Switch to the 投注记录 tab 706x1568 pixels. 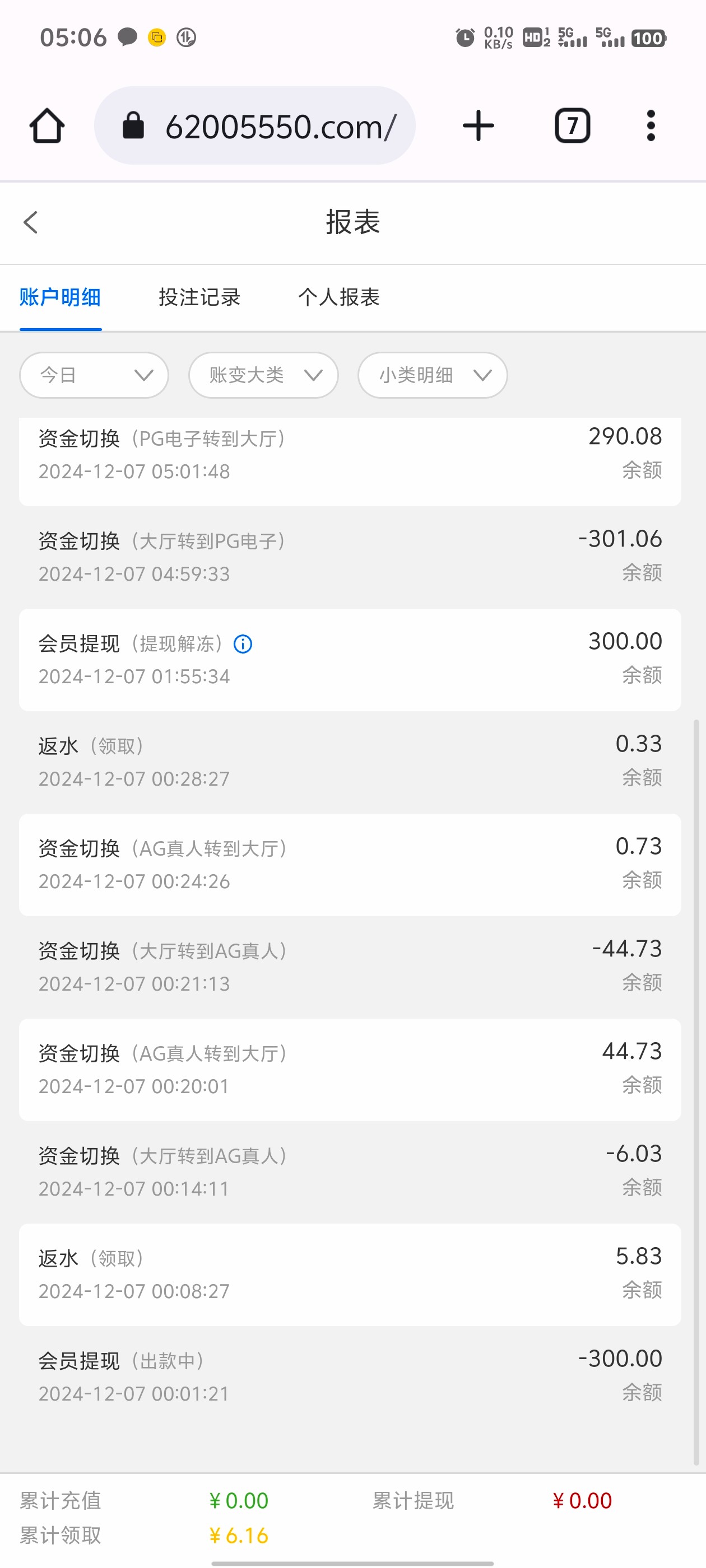199,298
